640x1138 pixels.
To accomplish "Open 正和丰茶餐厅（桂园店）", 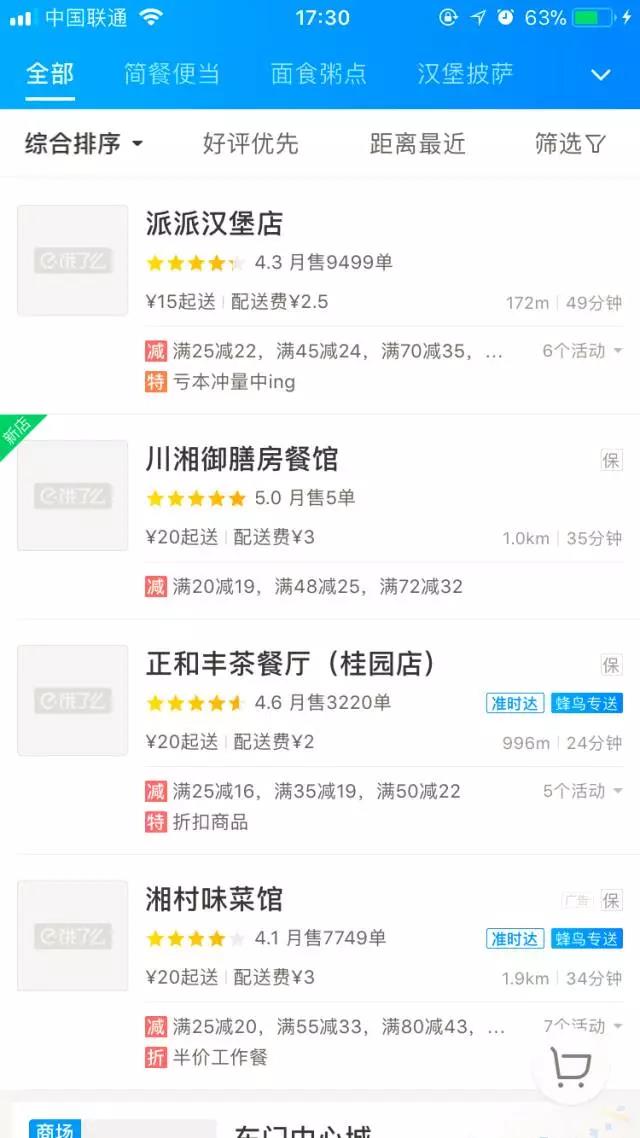I will [290, 664].
